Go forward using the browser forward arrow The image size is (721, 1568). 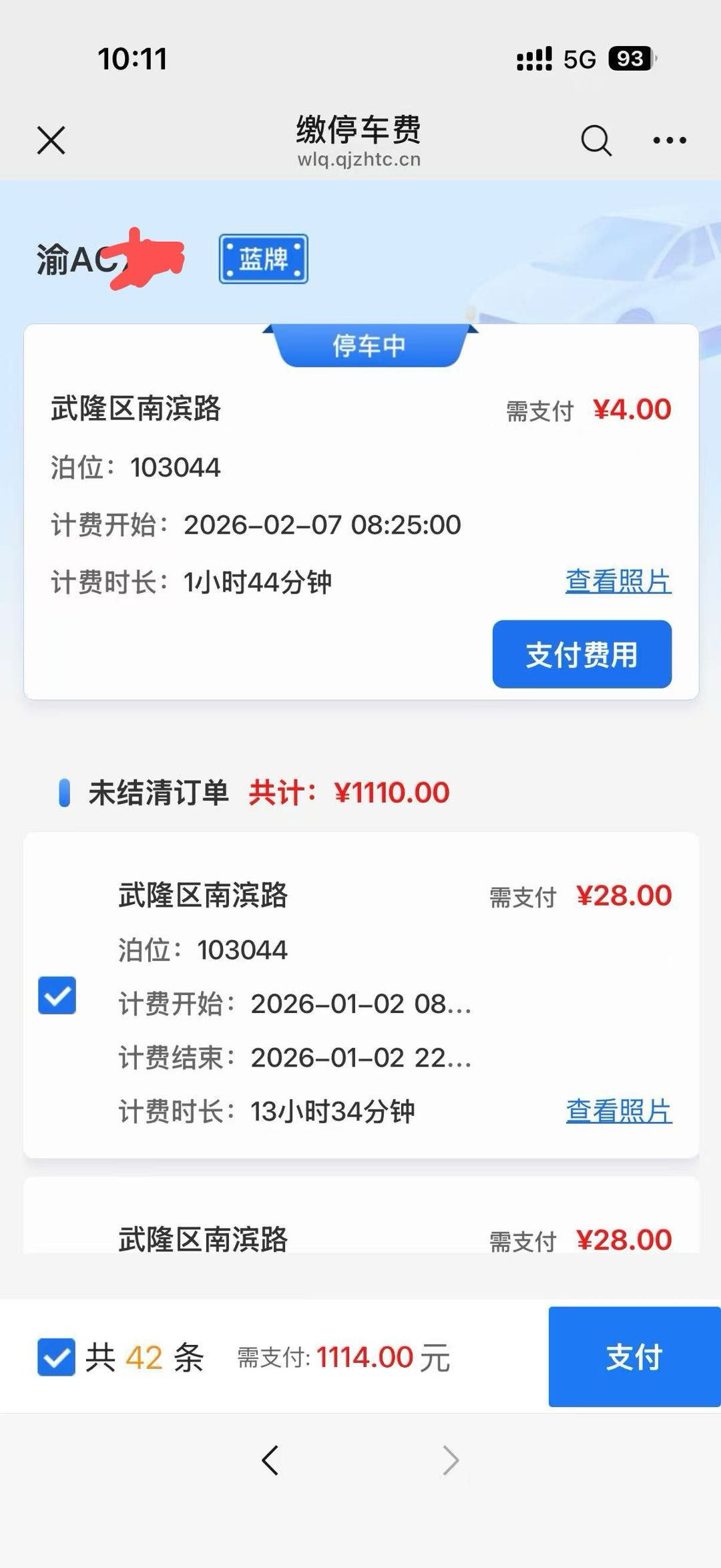[451, 1460]
